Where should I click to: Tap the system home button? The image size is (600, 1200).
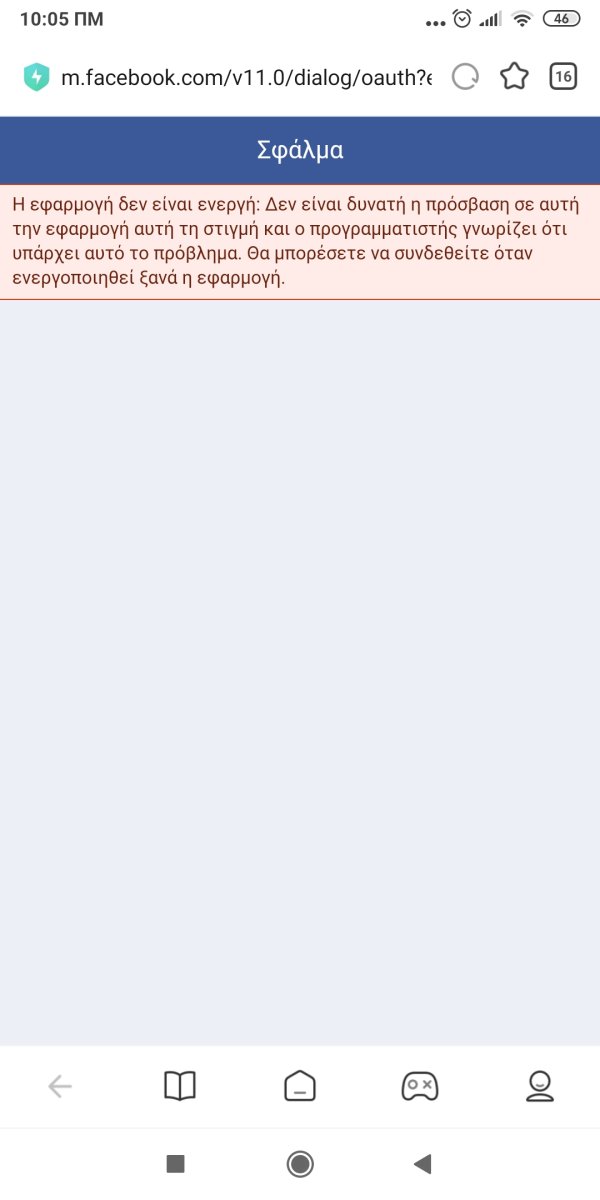[300, 1163]
